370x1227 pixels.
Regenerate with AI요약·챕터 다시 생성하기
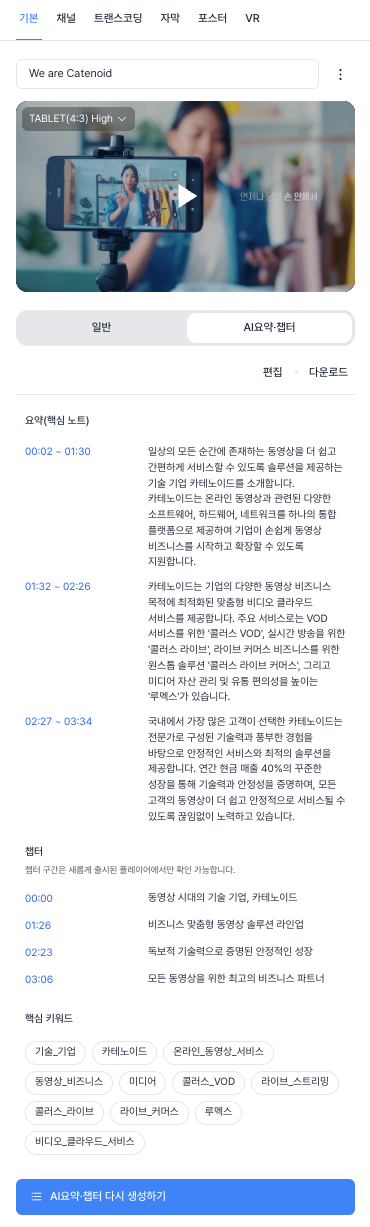(185, 1196)
